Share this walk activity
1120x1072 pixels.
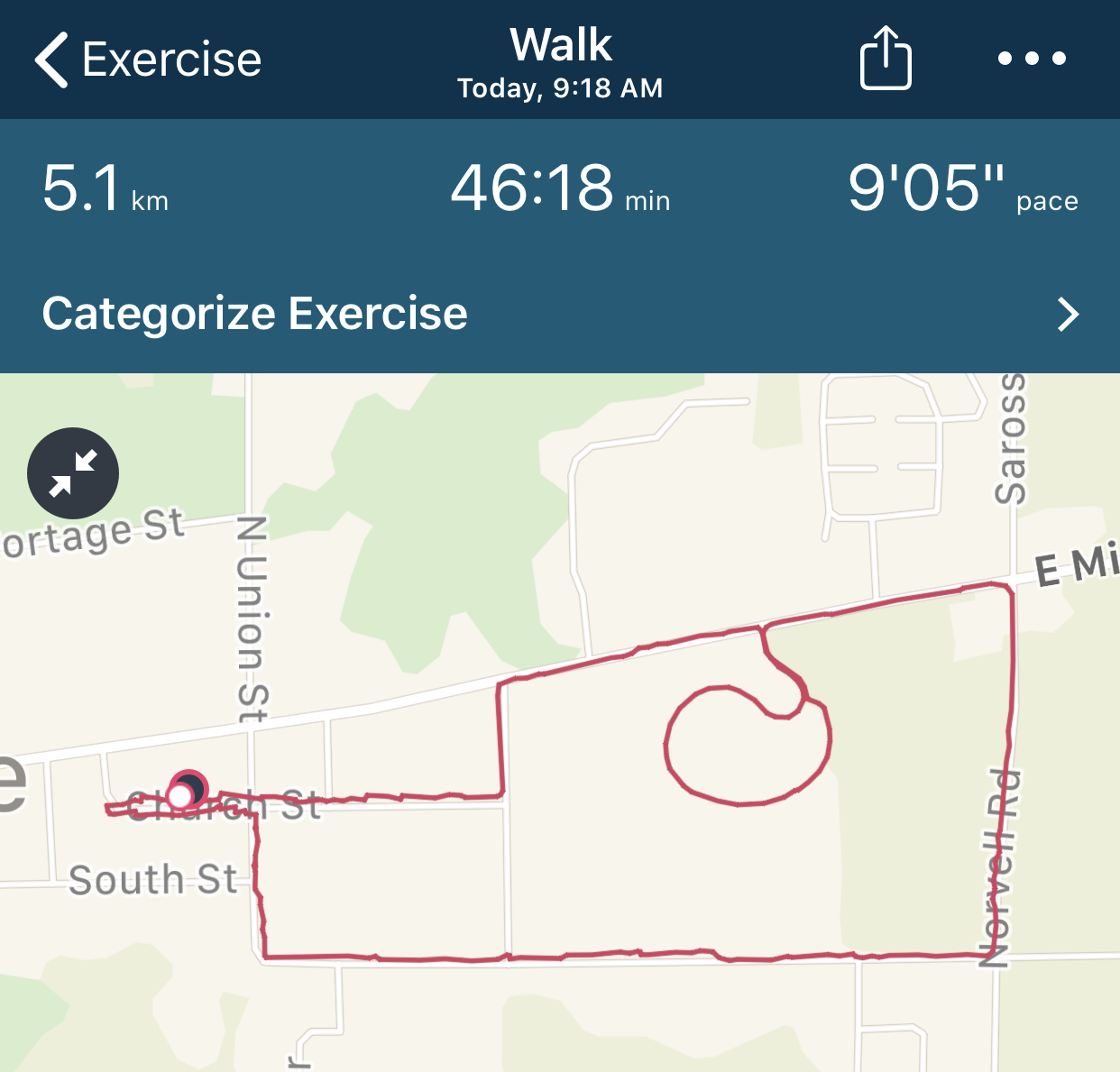point(885,59)
